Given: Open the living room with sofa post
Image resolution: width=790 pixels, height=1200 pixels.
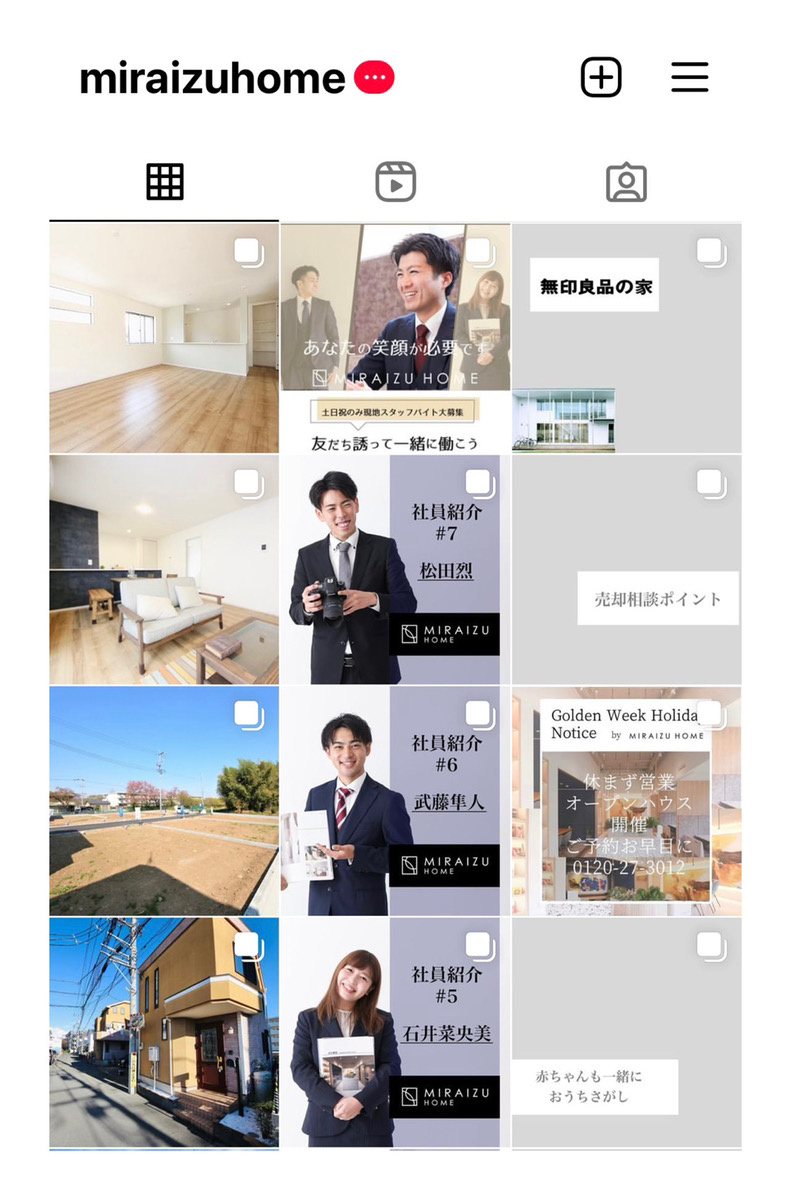Looking at the screenshot, I should click(x=164, y=569).
